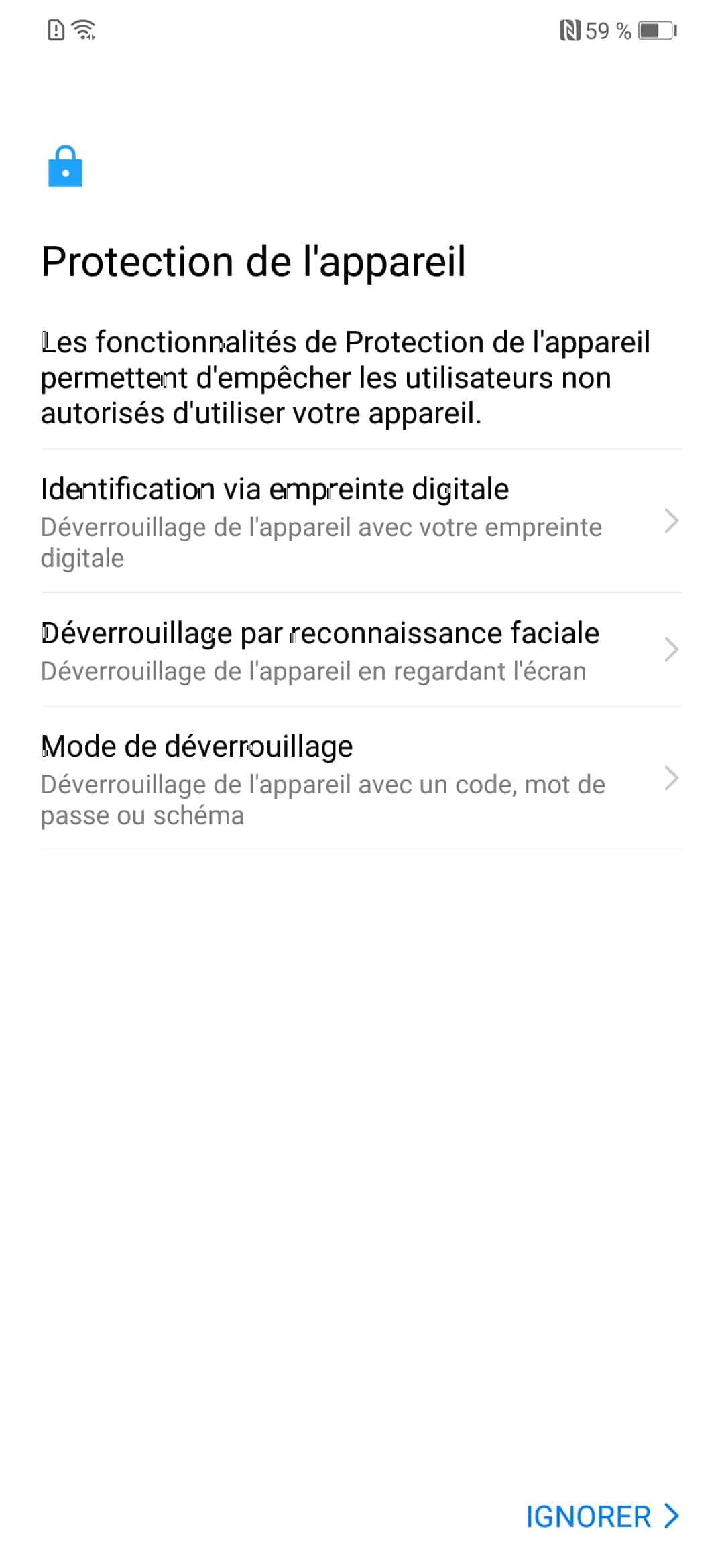The height and width of the screenshot is (1568, 724).
Task: Select Déverrouillage par reconnaissance faciale
Action: tap(361, 650)
